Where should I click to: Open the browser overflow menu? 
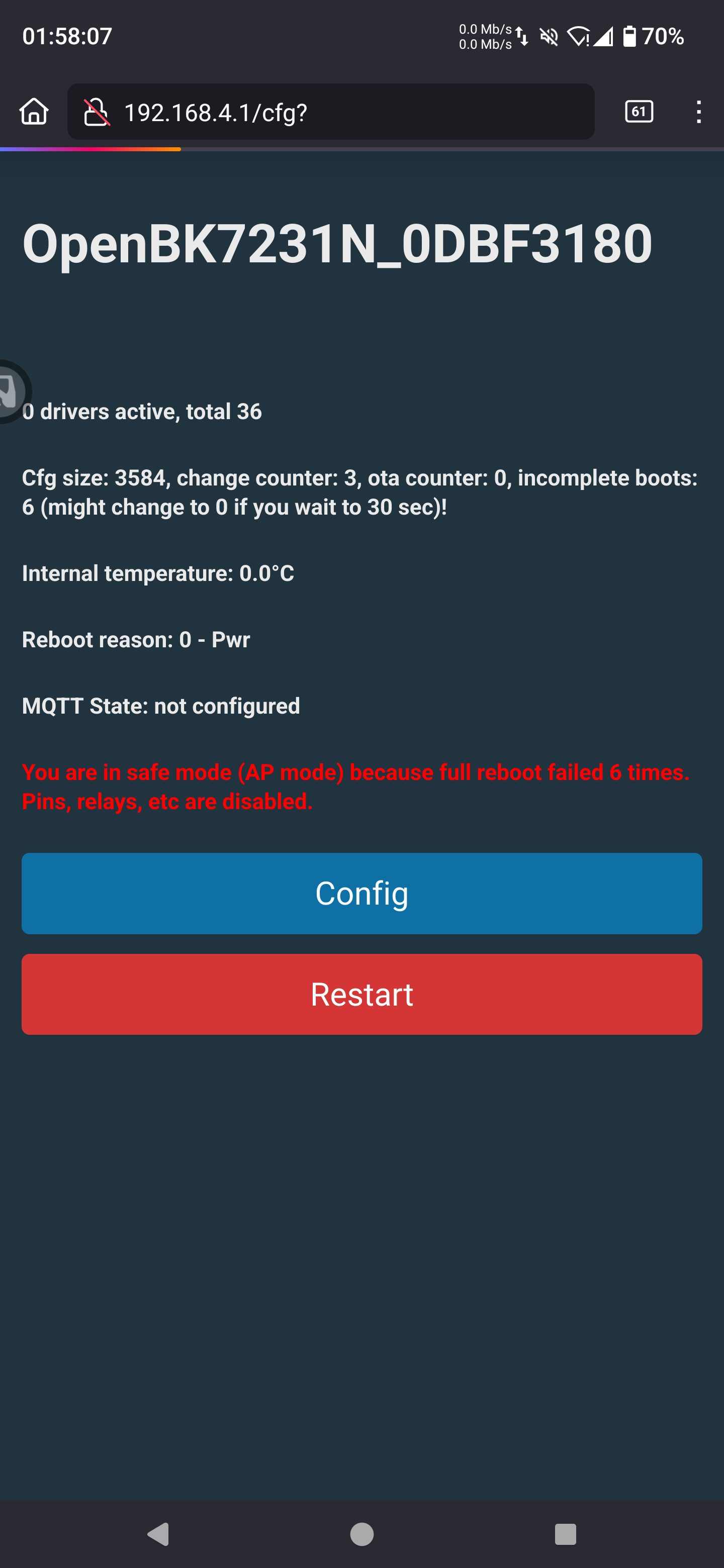[698, 112]
